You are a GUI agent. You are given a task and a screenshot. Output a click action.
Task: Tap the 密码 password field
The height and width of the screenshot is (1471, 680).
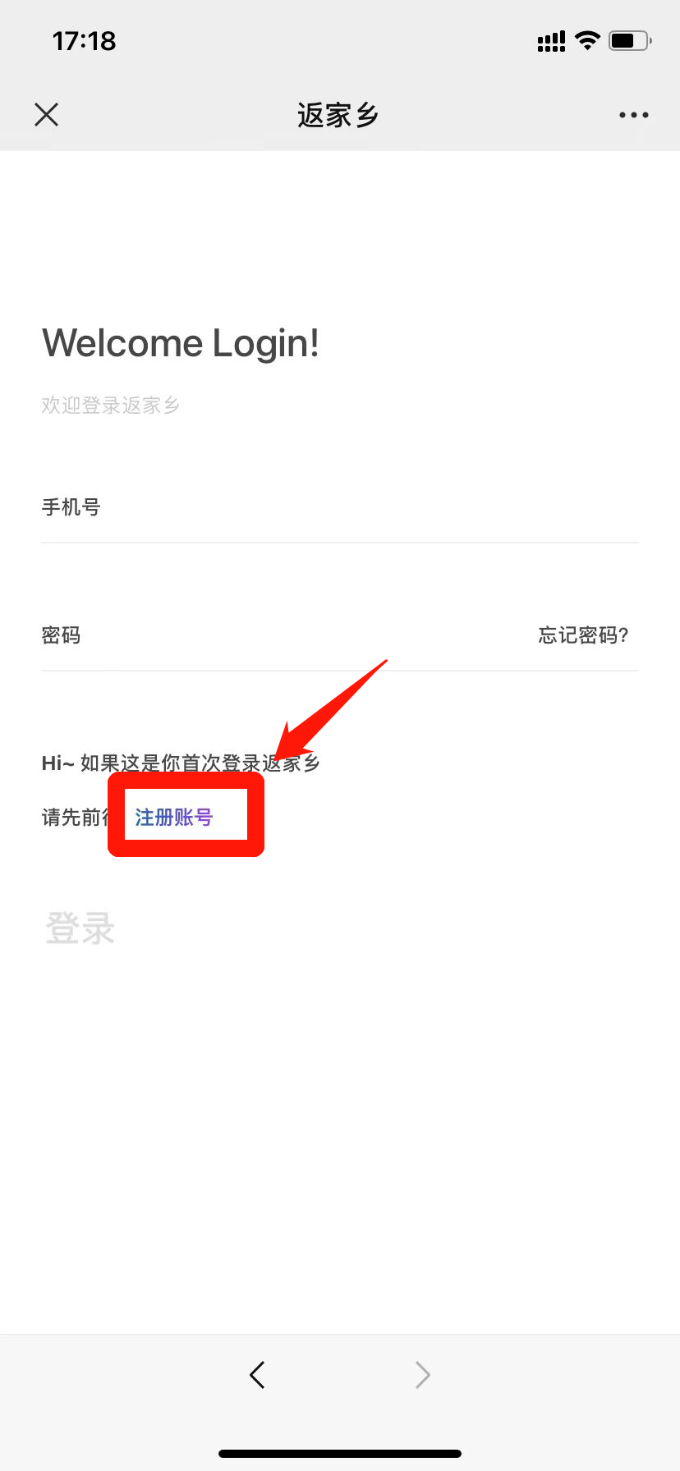[280, 636]
